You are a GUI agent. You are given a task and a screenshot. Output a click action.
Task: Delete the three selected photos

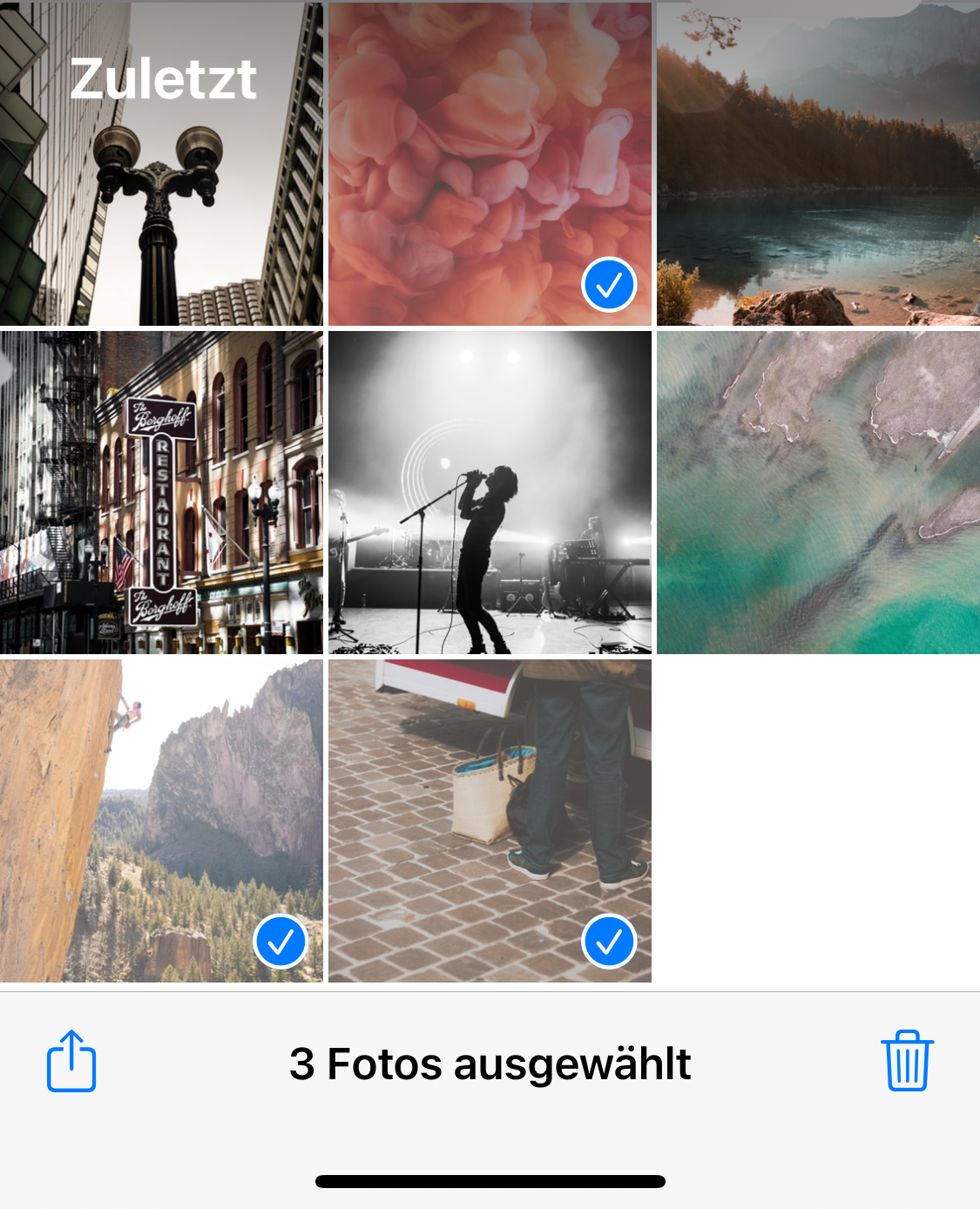(x=907, y=1061)
